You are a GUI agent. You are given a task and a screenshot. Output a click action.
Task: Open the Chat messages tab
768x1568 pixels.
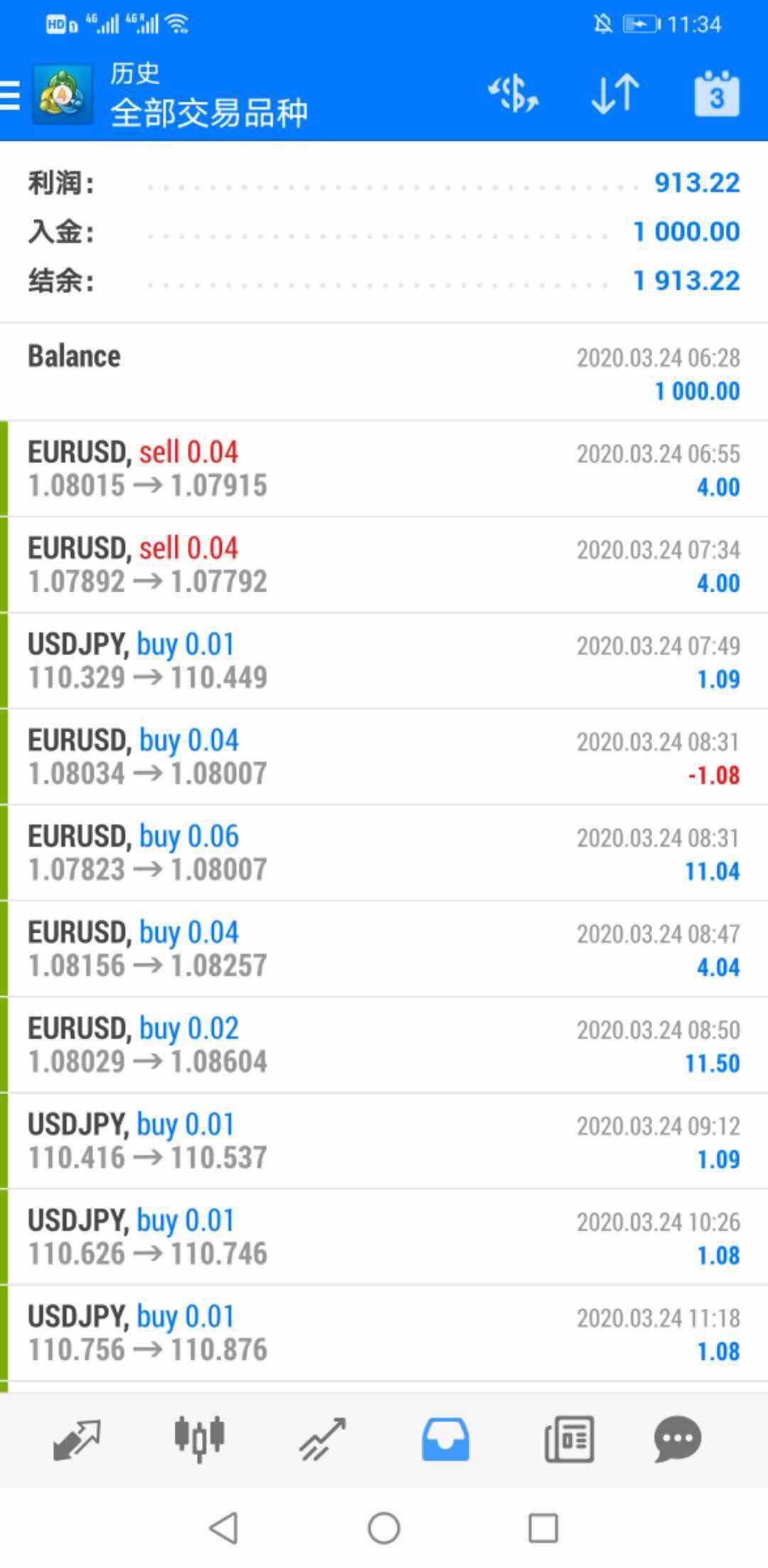click(x=678, y=1439)
